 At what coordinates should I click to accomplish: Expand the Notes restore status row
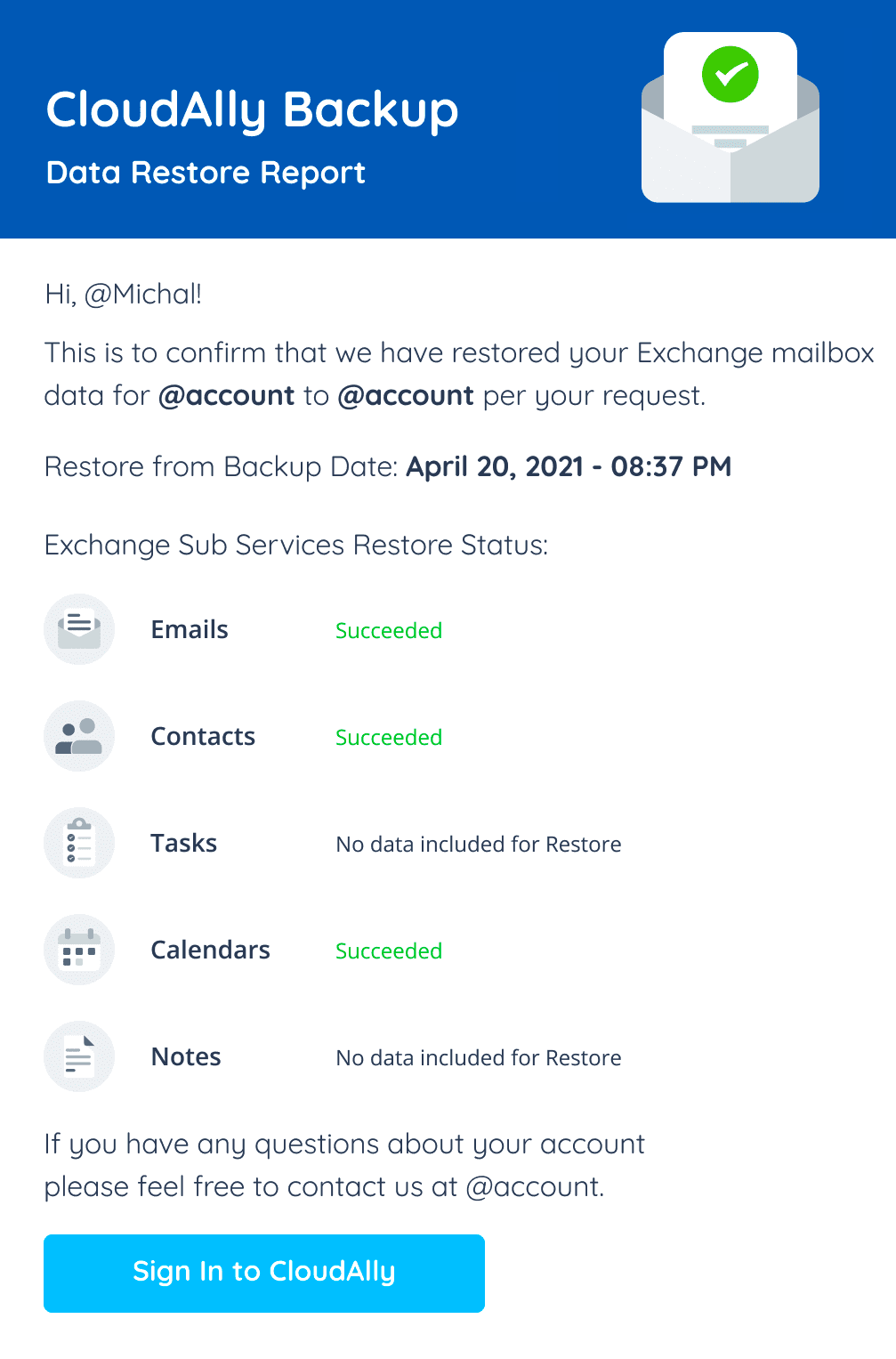[478, 1057]
